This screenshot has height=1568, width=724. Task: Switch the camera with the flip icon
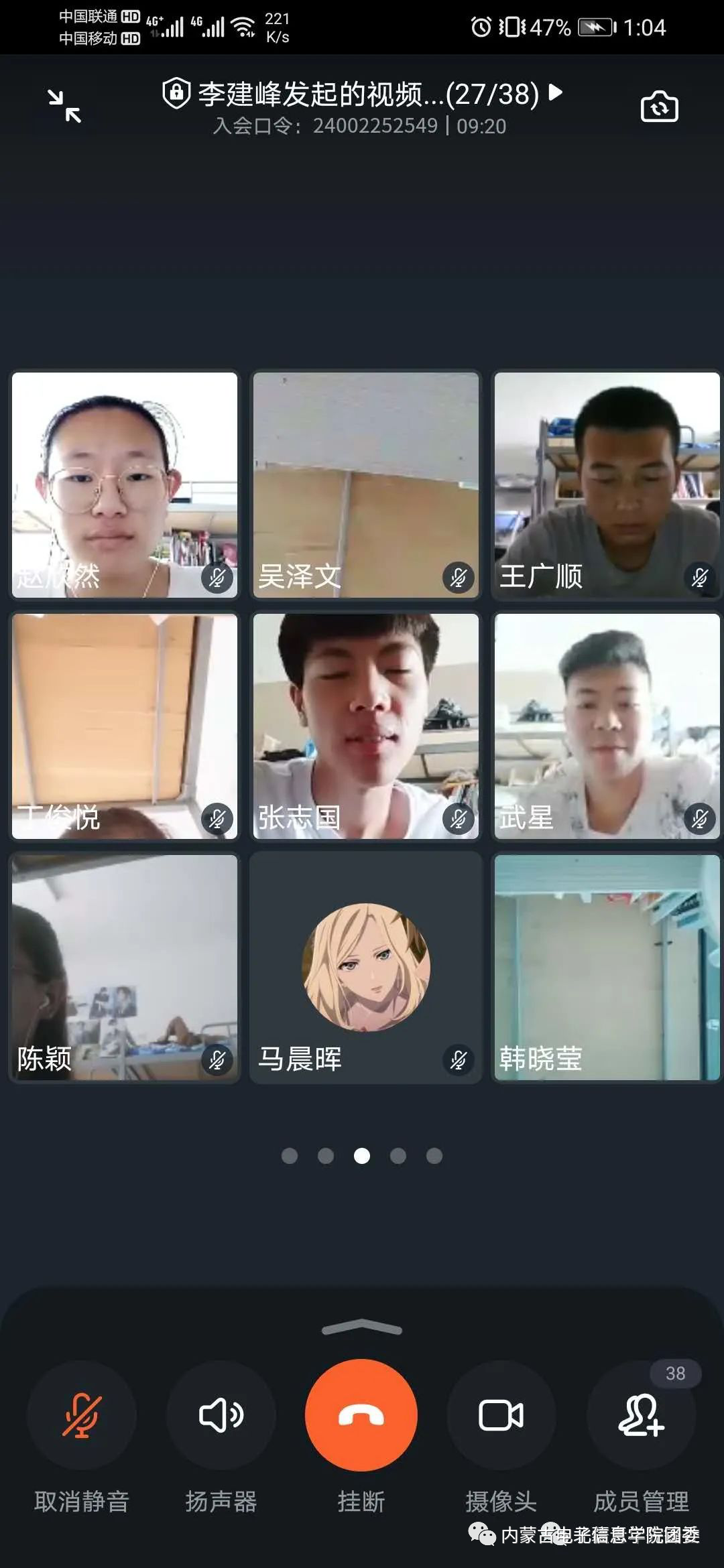659,107
